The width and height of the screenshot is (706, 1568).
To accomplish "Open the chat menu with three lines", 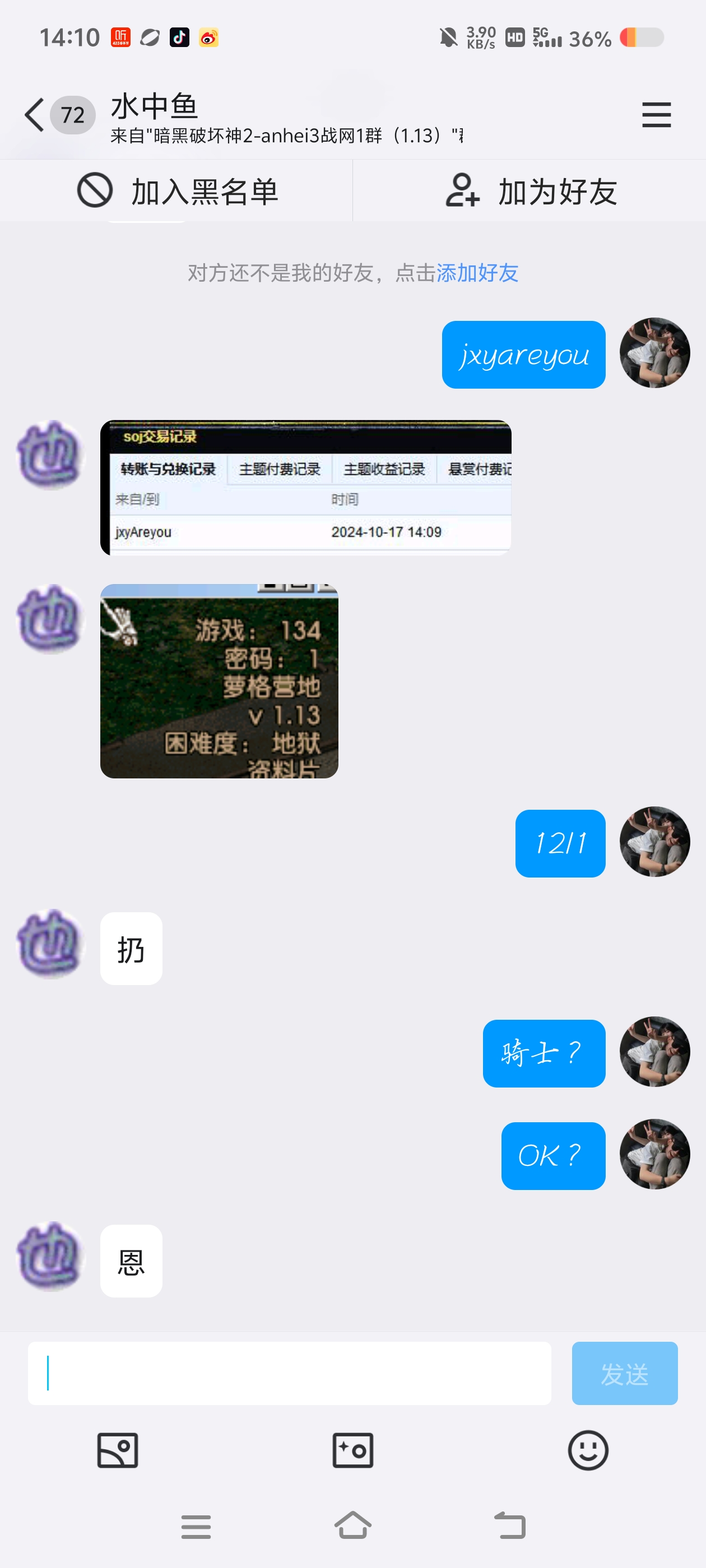I will click(656, 114).
